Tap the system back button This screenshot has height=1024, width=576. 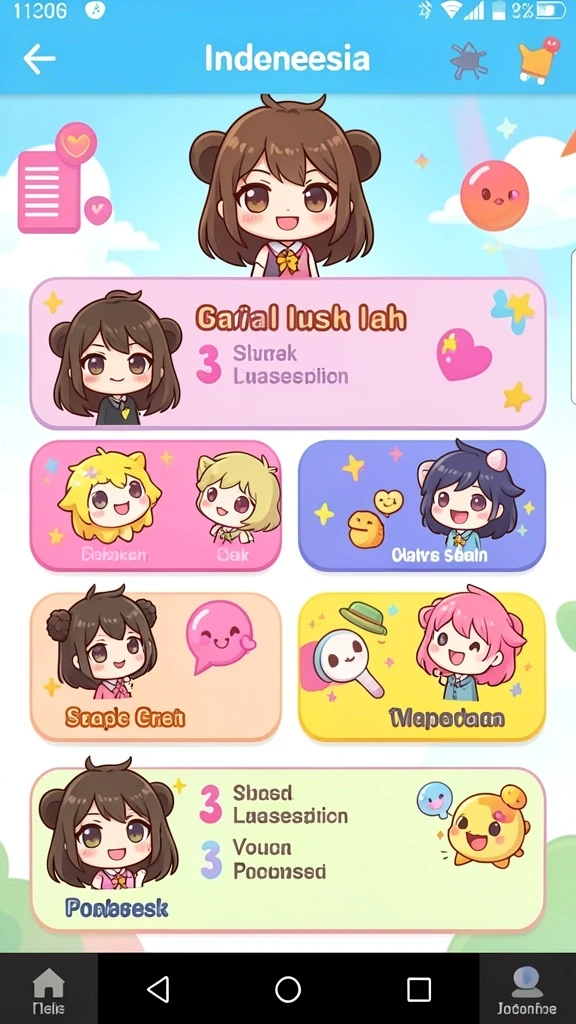coord(159,989)
